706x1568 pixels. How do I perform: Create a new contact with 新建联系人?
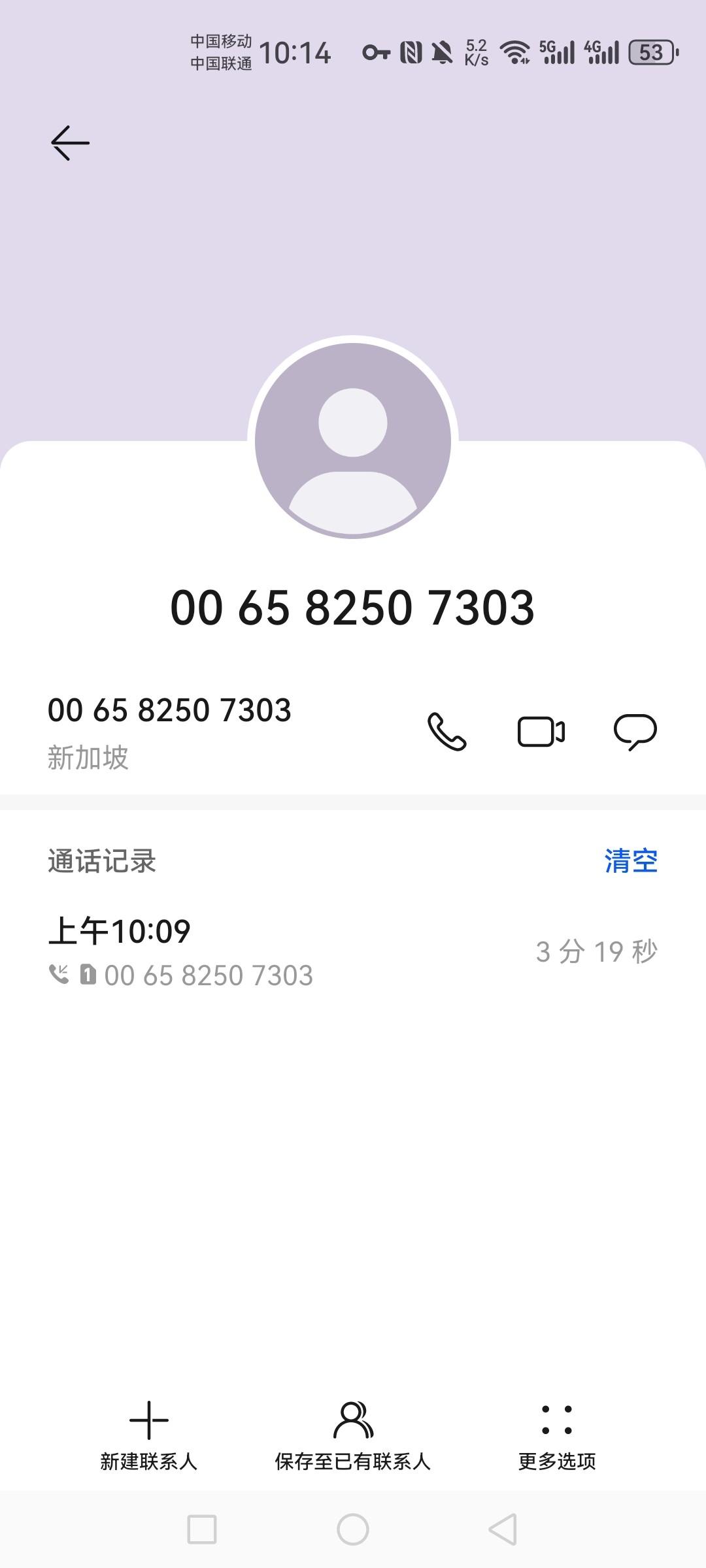pyautogui.click(x=149, y=1435)
